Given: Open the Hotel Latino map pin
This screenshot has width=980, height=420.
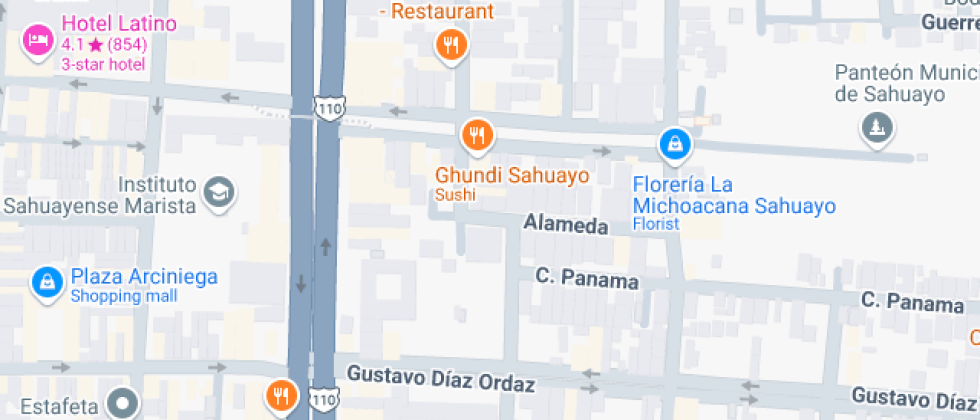Looking at the screenshot, I should [38, 41].
